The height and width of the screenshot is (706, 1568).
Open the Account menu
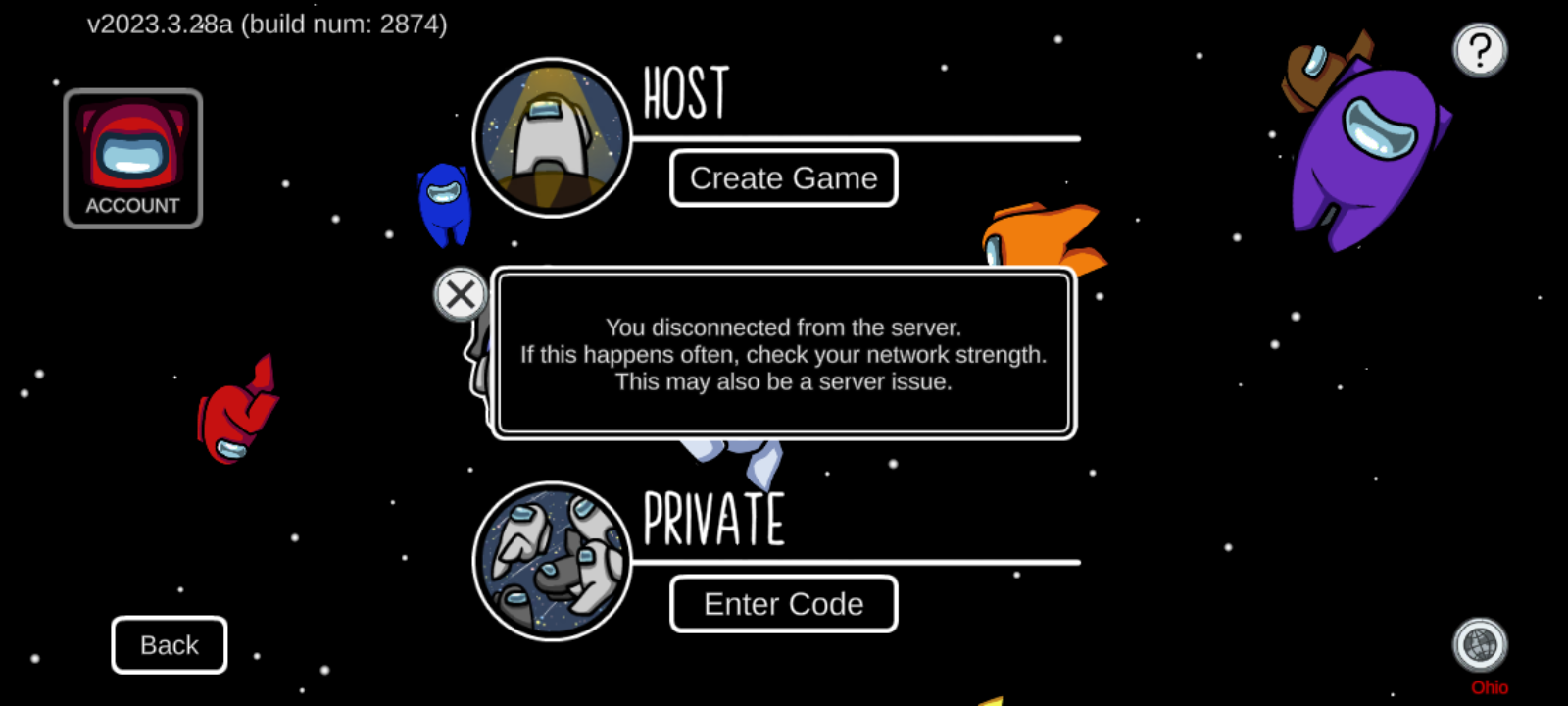pyautogui.click(x=132, y=159)
